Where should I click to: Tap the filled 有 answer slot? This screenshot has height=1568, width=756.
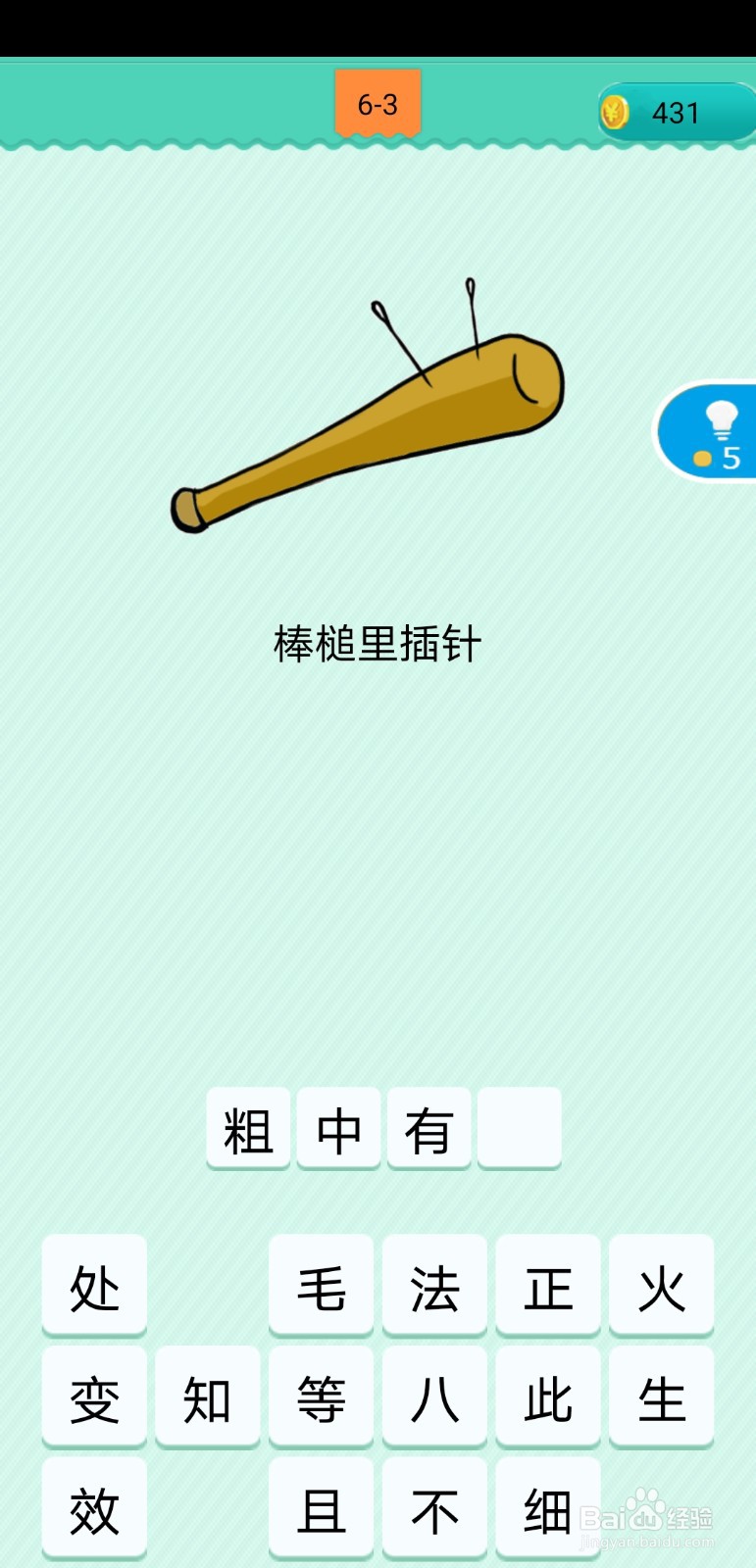[x=428, y=1129]
